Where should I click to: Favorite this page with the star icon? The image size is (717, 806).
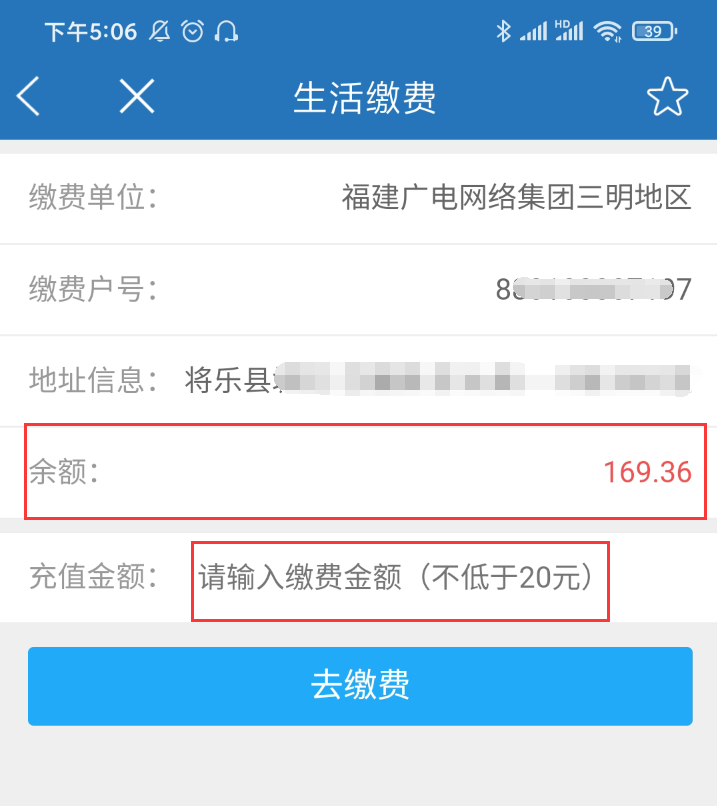pyautogui.click(x=667, y=97)
